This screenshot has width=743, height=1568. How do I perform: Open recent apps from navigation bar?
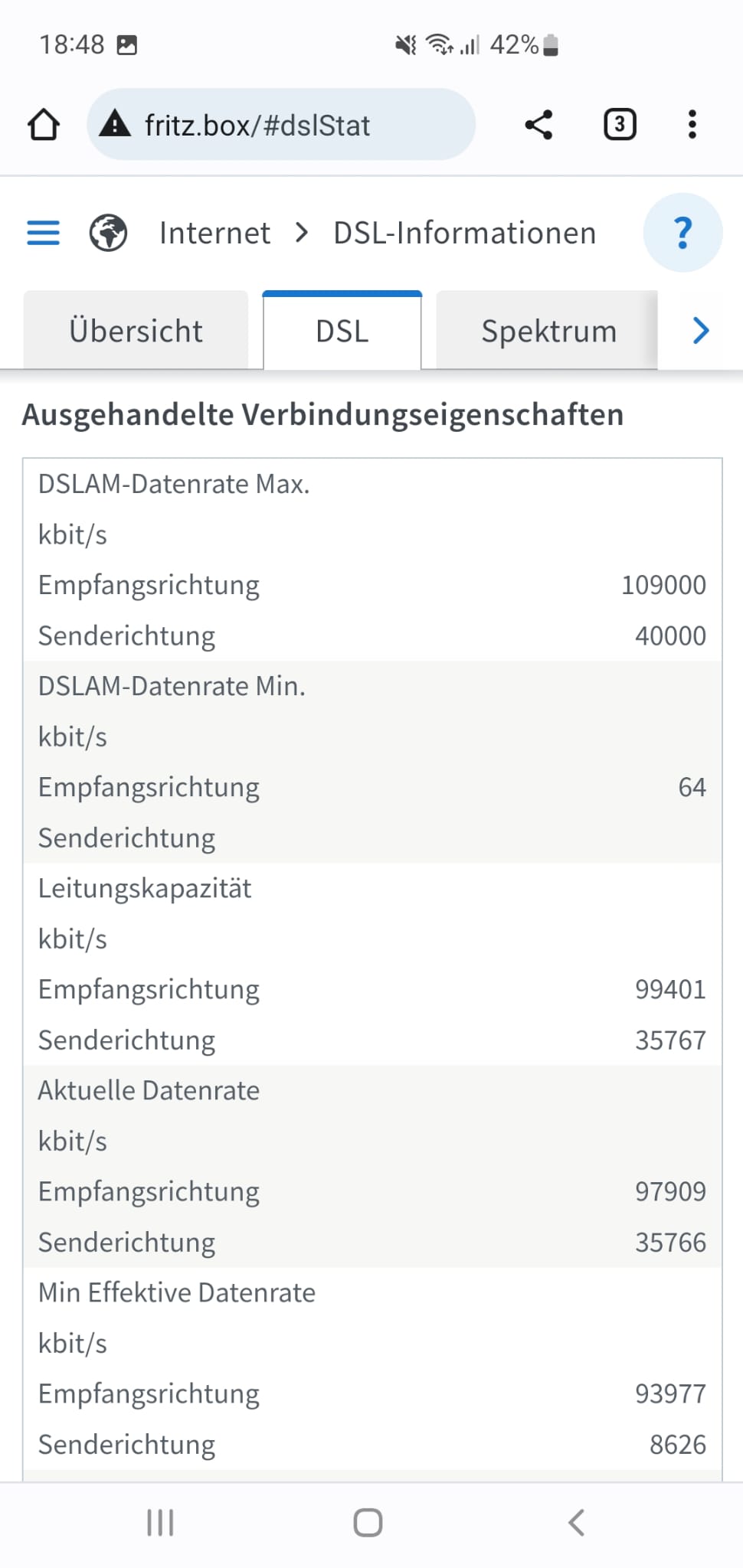[160, 1523]
